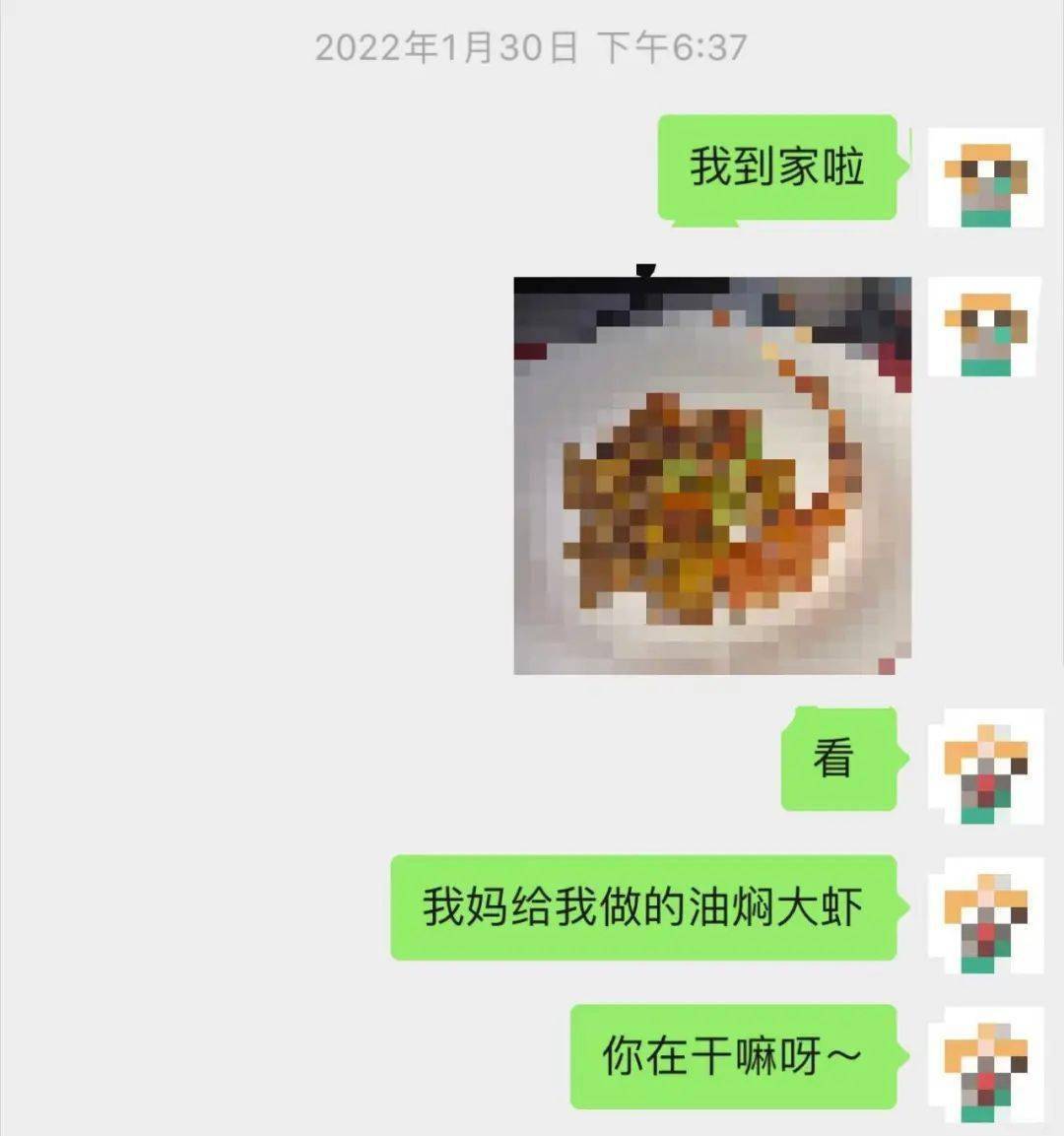Open sender's avatar beside "我到家啦"
1064x1136 pixels.
(x=985, y=177)
